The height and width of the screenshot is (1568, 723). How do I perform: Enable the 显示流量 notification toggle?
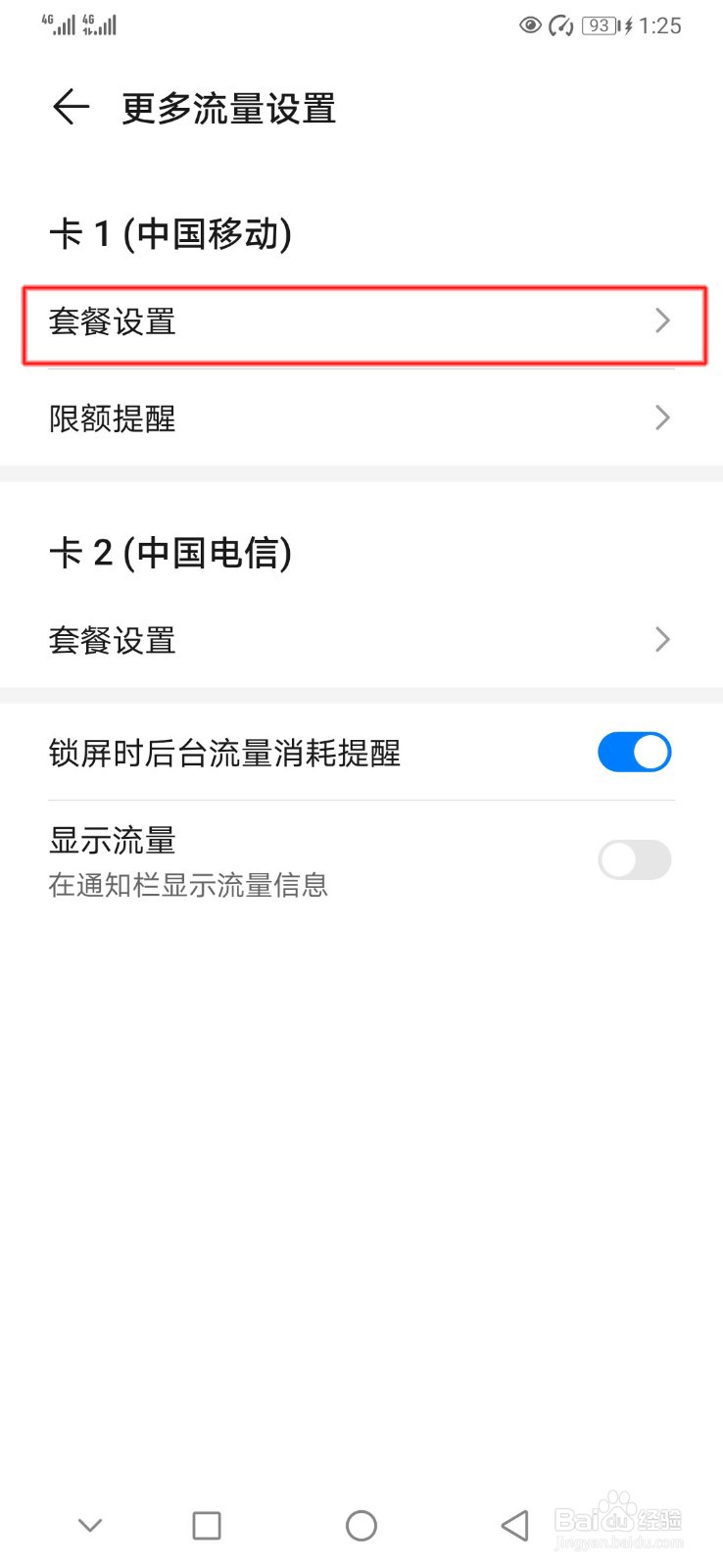pyautogui.click(x=634, y=859)
